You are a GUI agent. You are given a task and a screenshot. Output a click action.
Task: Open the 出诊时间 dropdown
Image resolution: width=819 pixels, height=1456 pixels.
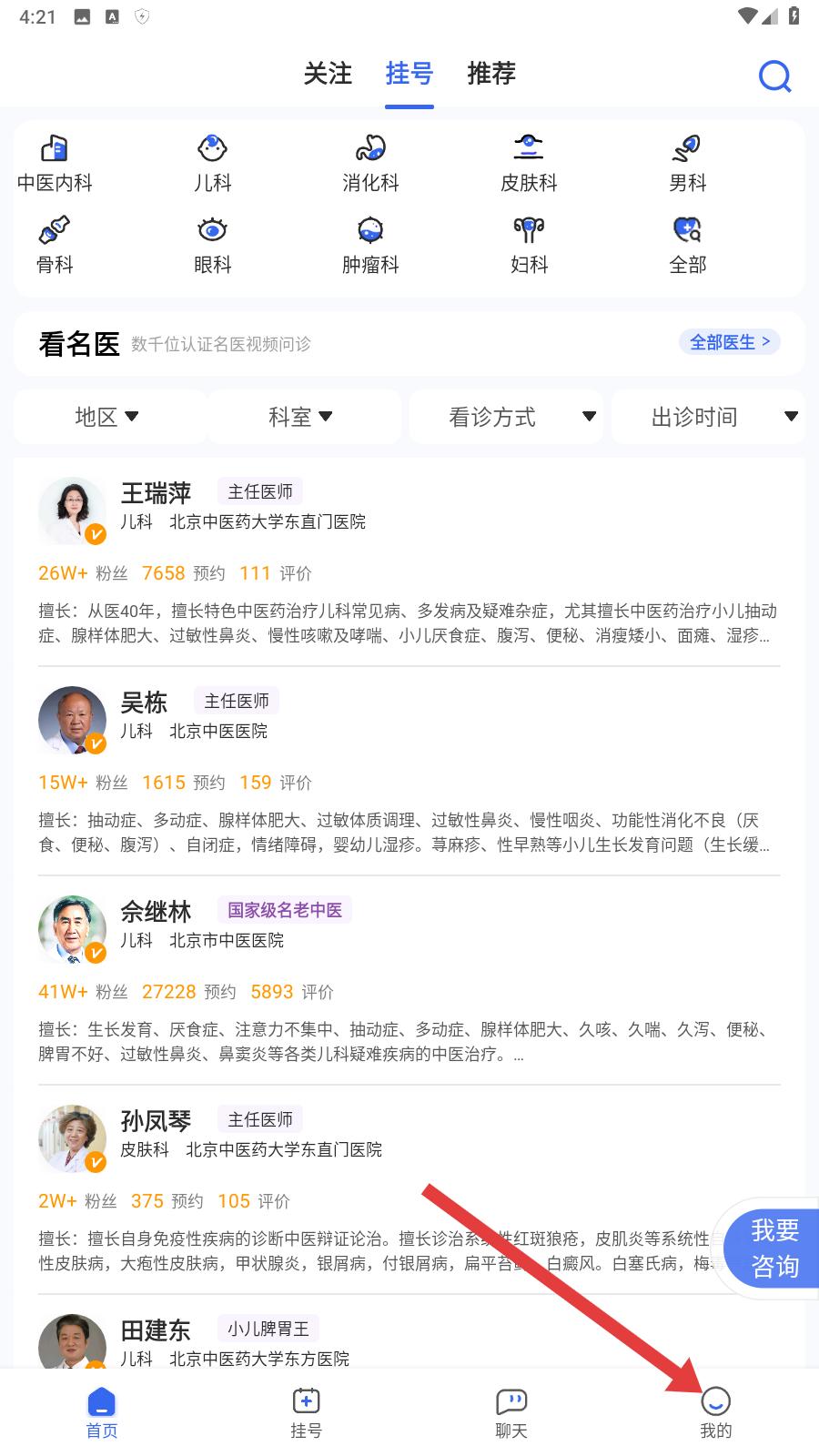pyautogui.click(x=708, y=417)
